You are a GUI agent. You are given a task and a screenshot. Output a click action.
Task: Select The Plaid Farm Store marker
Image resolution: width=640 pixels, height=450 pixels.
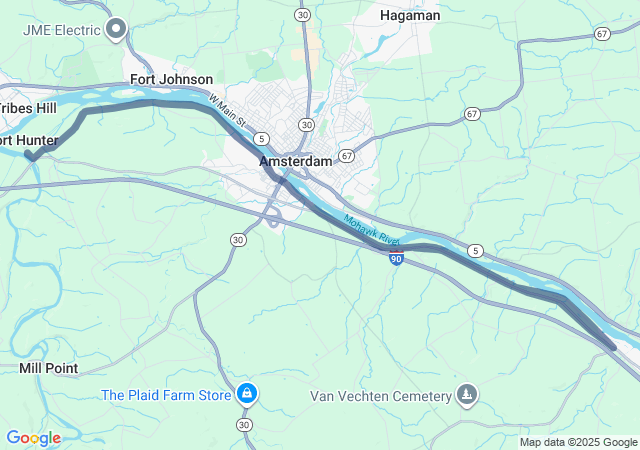pos(246,394)
